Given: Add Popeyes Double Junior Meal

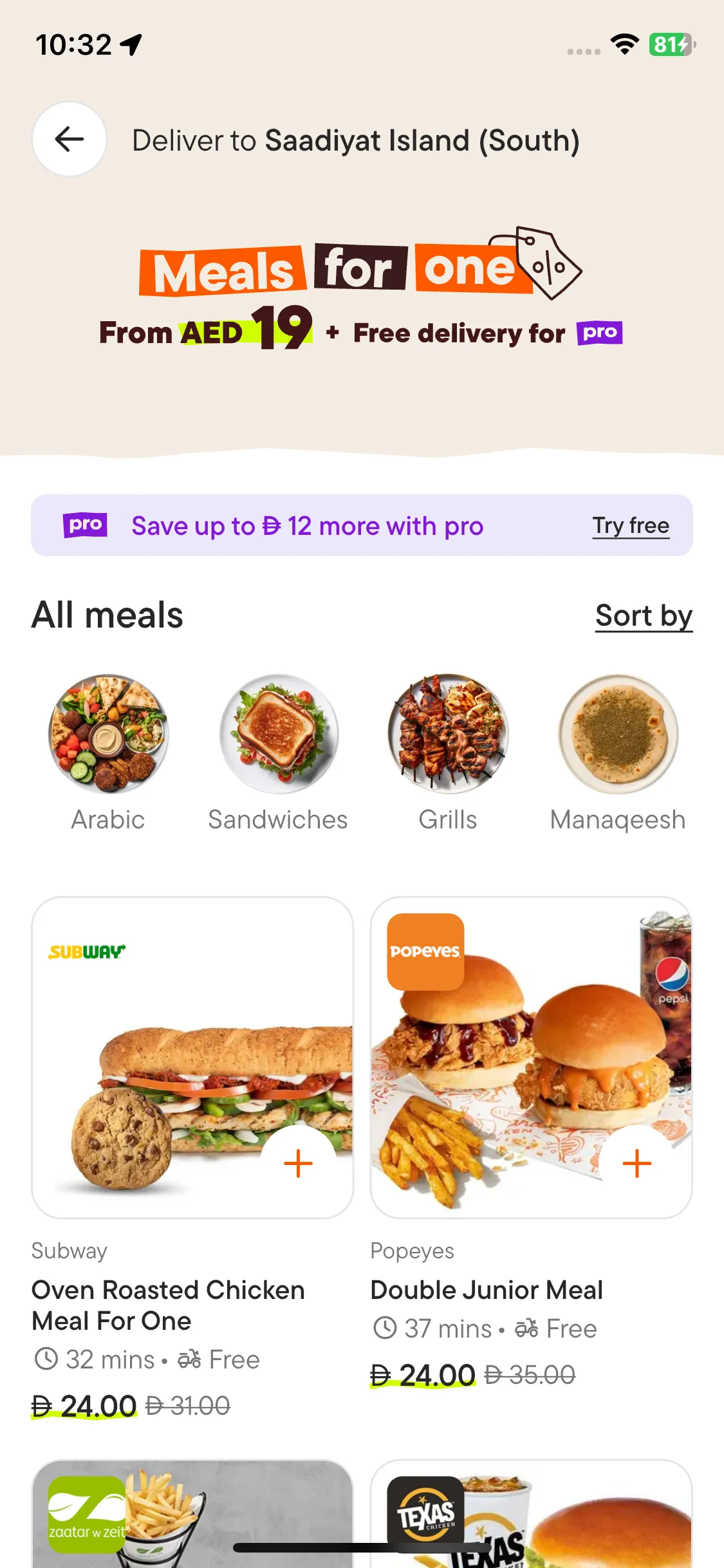Looking at the screenshot, I should coord(636,1163).
